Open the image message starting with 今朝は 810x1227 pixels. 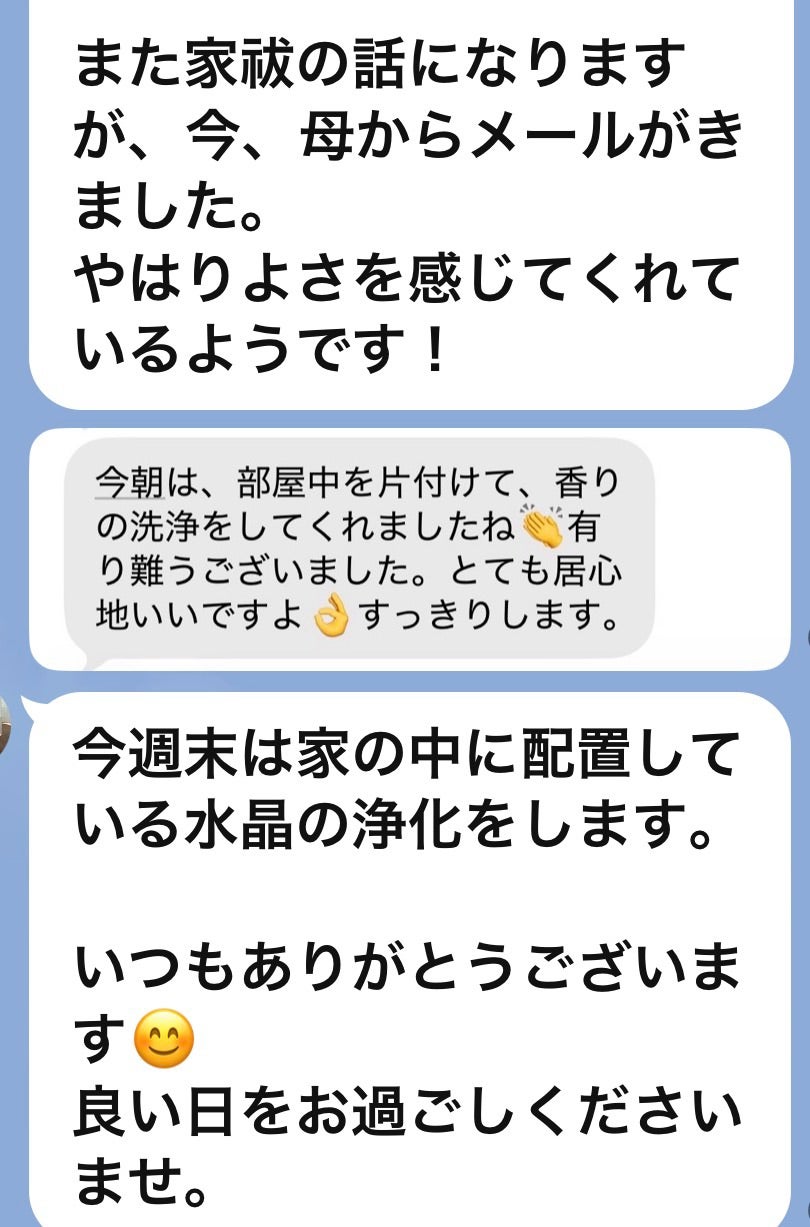coord(410,549)
